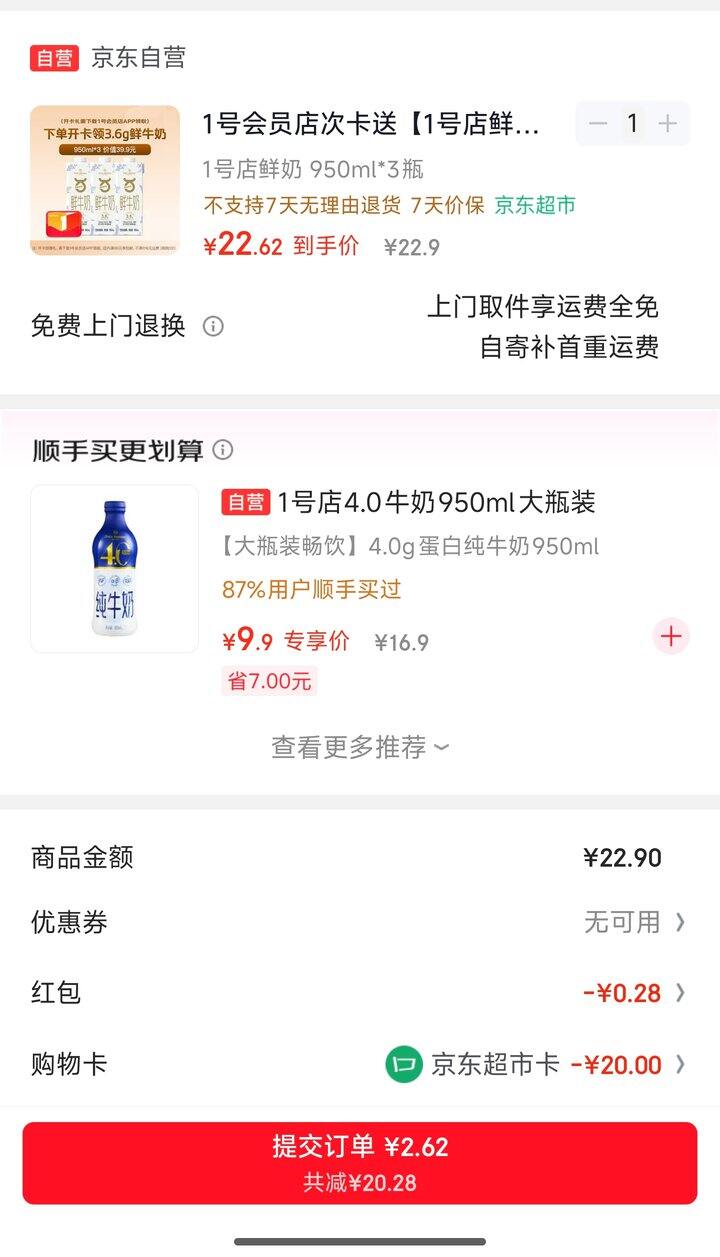Click the 省7.00元 savings tag
The image size is (720, 1257).
[x=268, y=679]
